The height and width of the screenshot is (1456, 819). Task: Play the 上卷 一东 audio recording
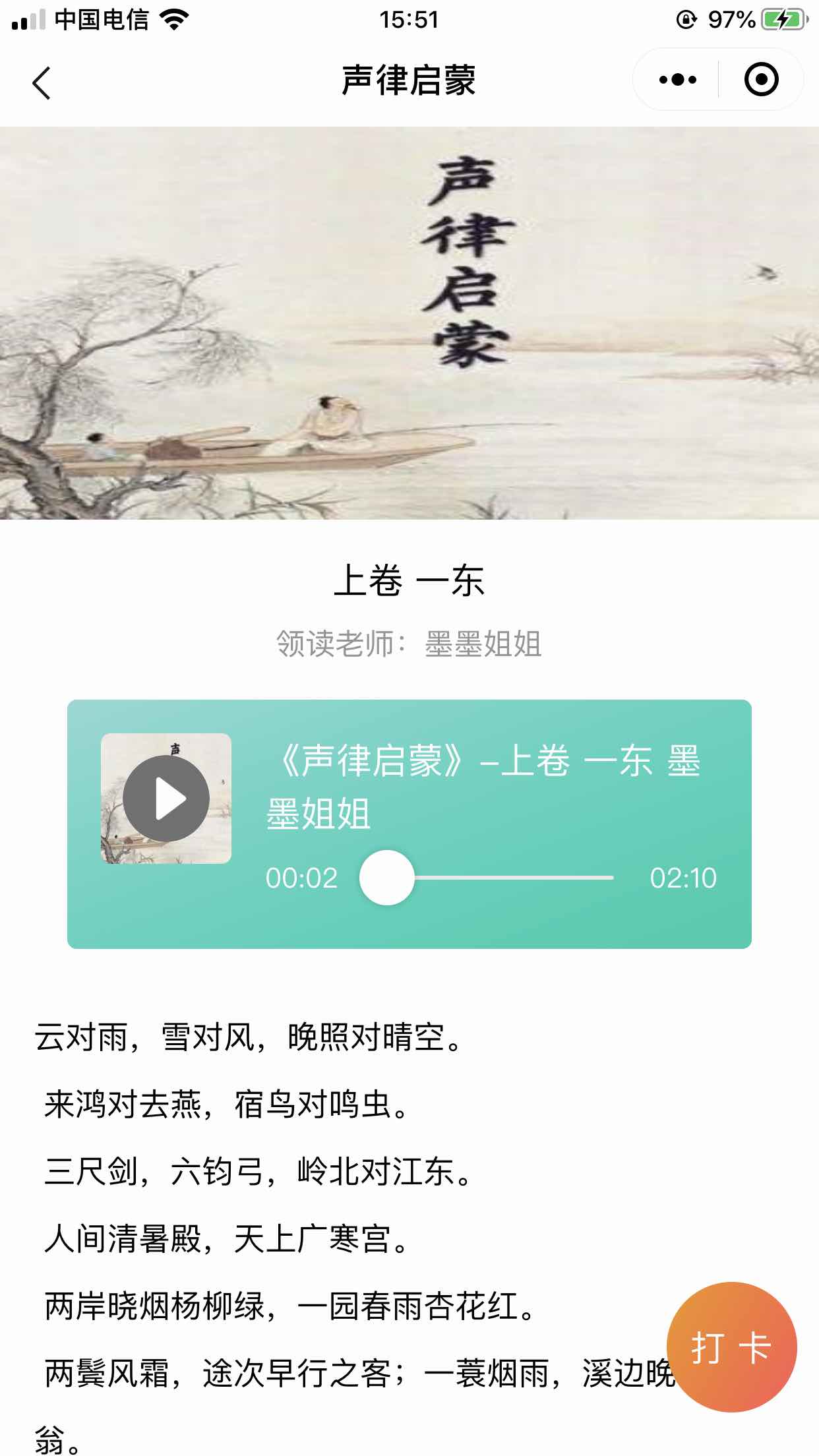166,799
